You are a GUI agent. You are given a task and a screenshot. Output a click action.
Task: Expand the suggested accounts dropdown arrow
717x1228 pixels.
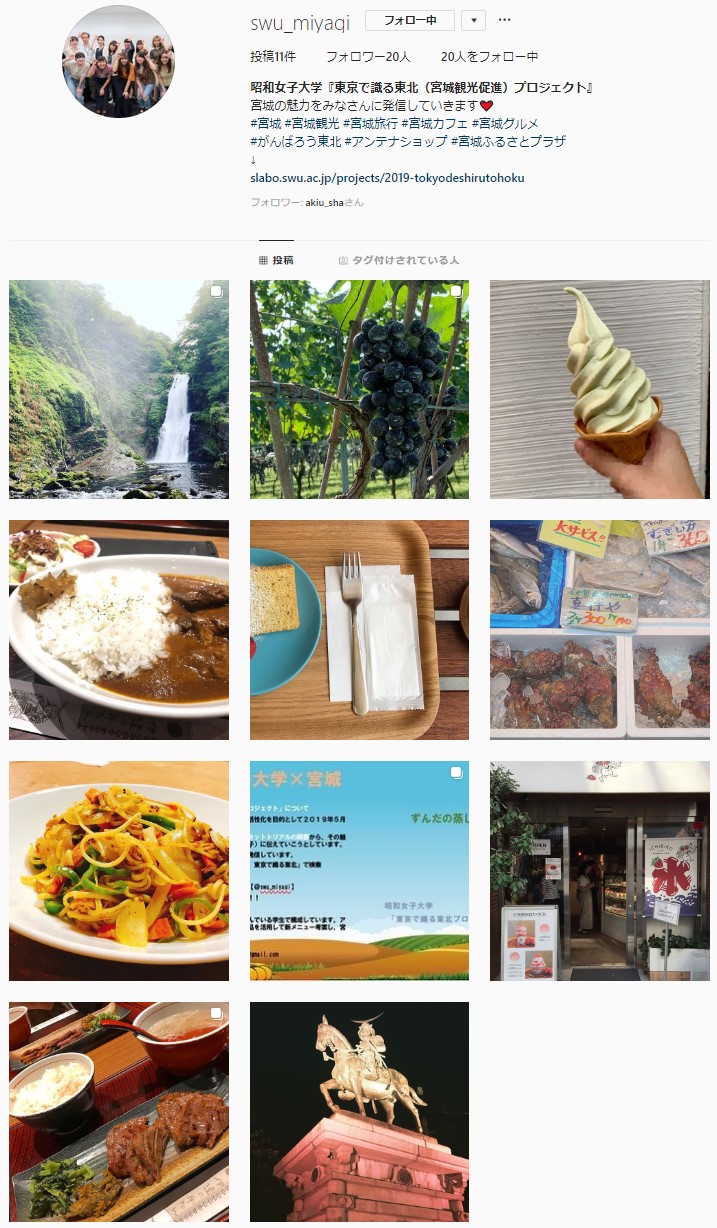[x=473, y=21]
